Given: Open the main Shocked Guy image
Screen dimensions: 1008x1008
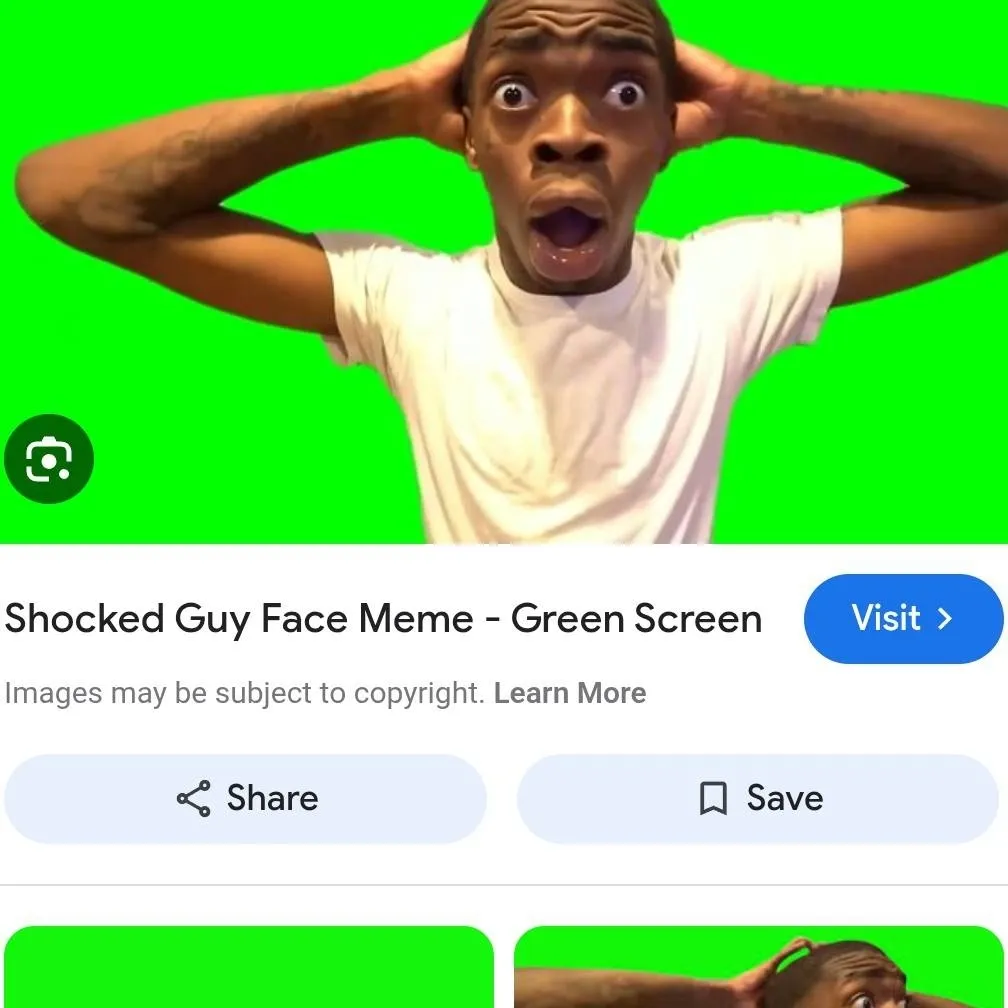Looking at the screenshot, I should (x=560, y=270).
